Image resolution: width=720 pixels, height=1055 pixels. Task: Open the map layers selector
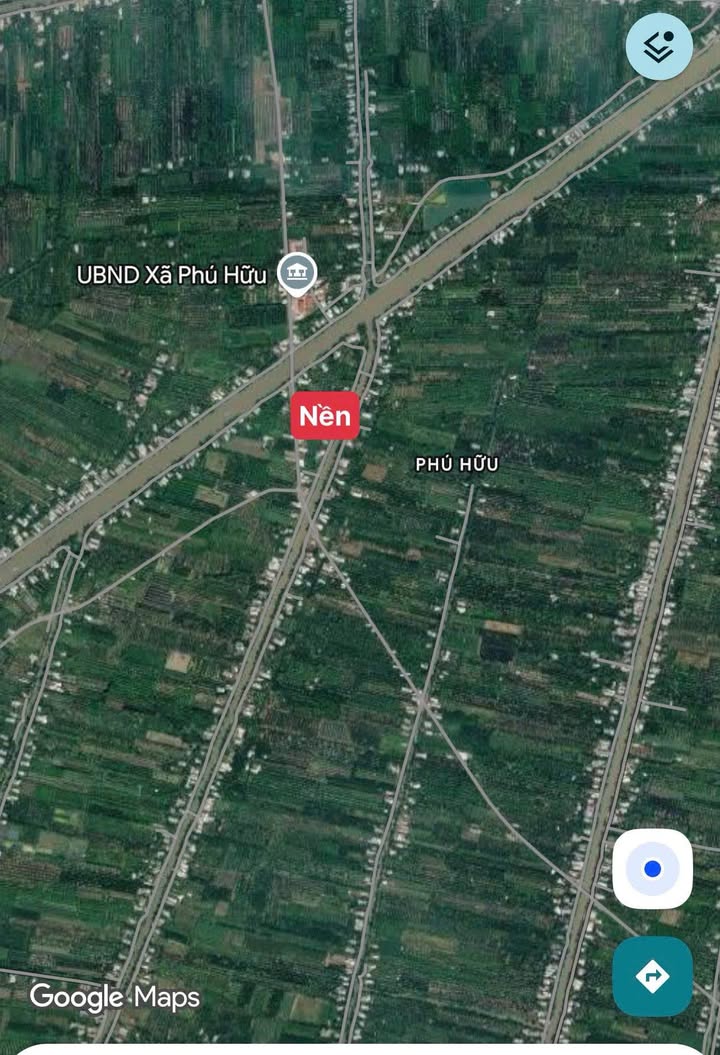click(659, 46)
